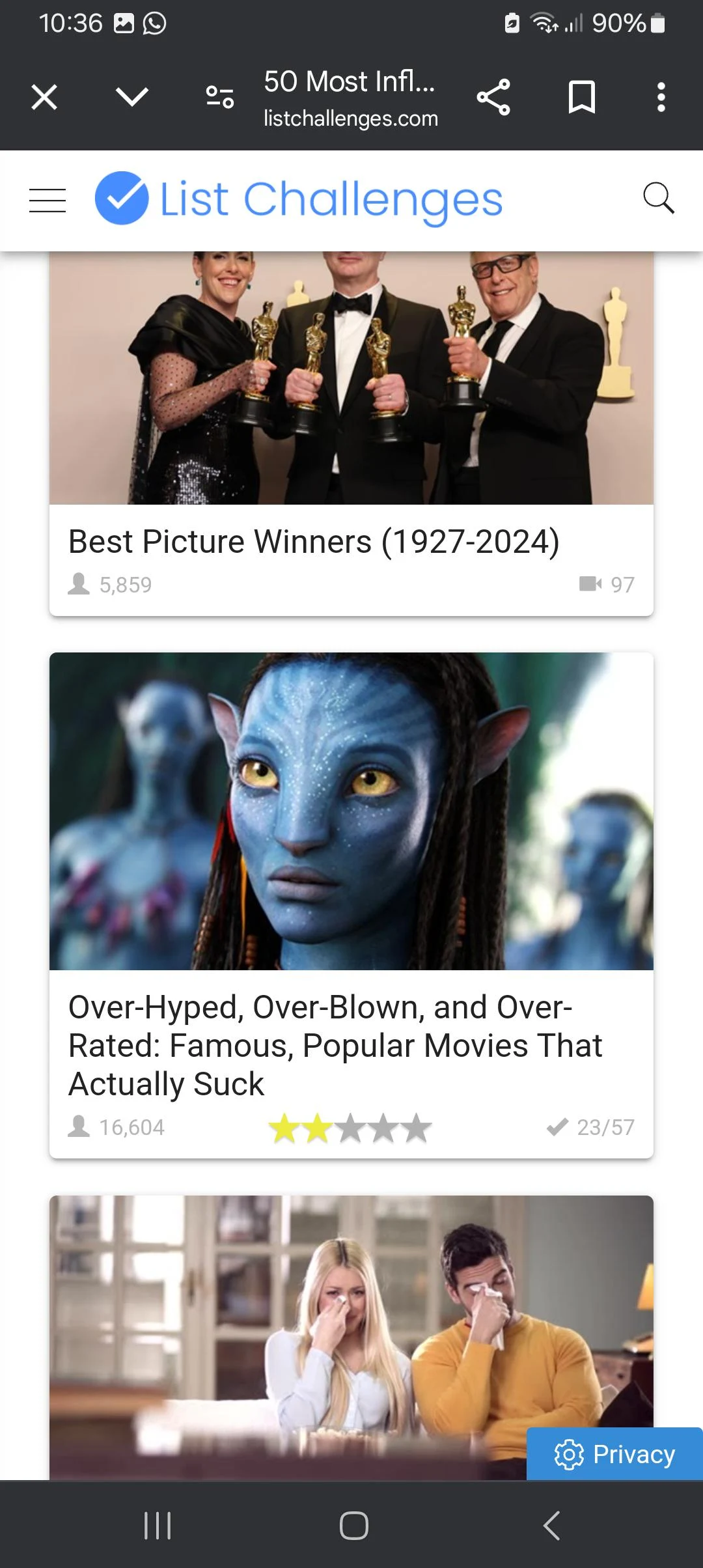Share this page

[493, 98]
